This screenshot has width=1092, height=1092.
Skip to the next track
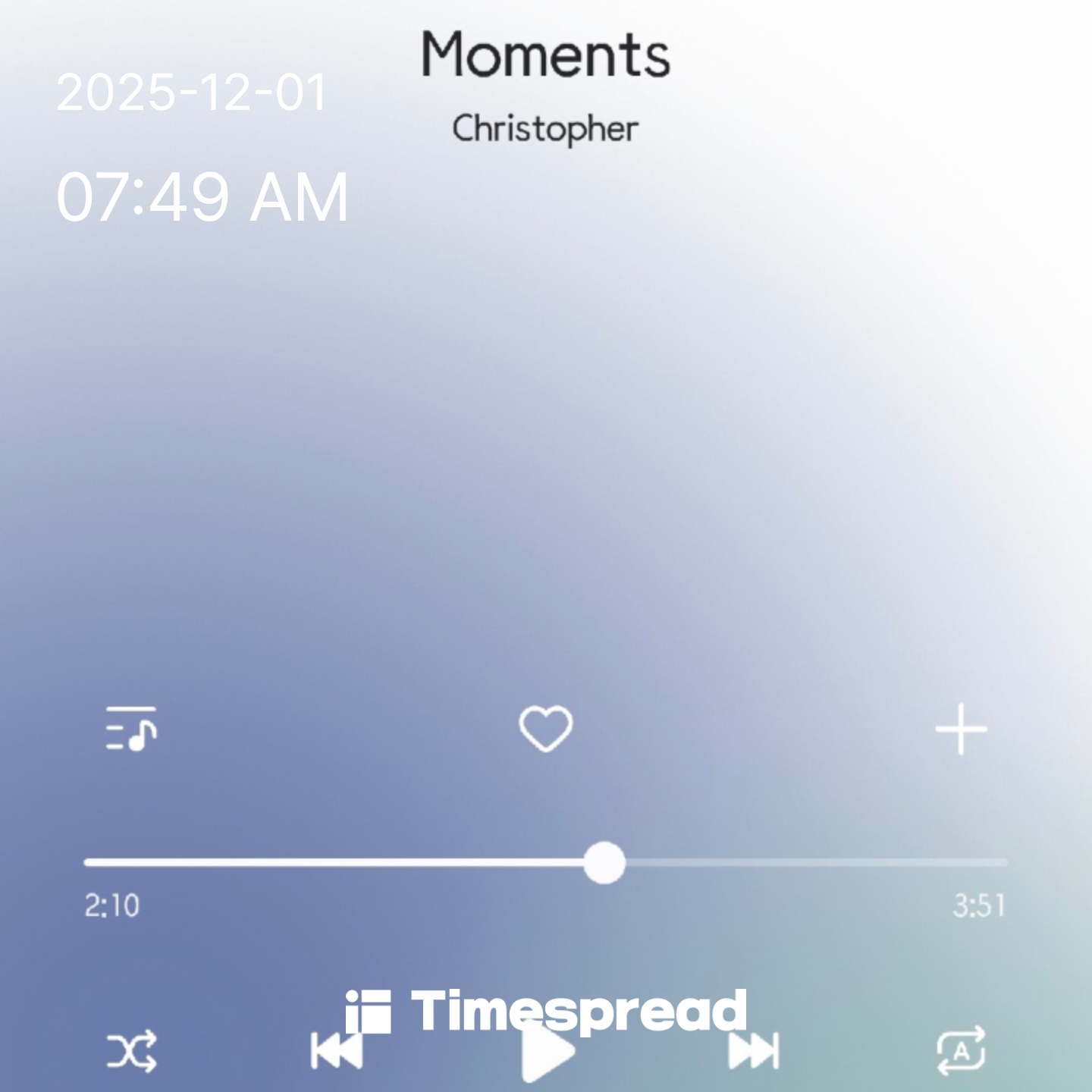pyautogui.click(x=754, y=1050)
